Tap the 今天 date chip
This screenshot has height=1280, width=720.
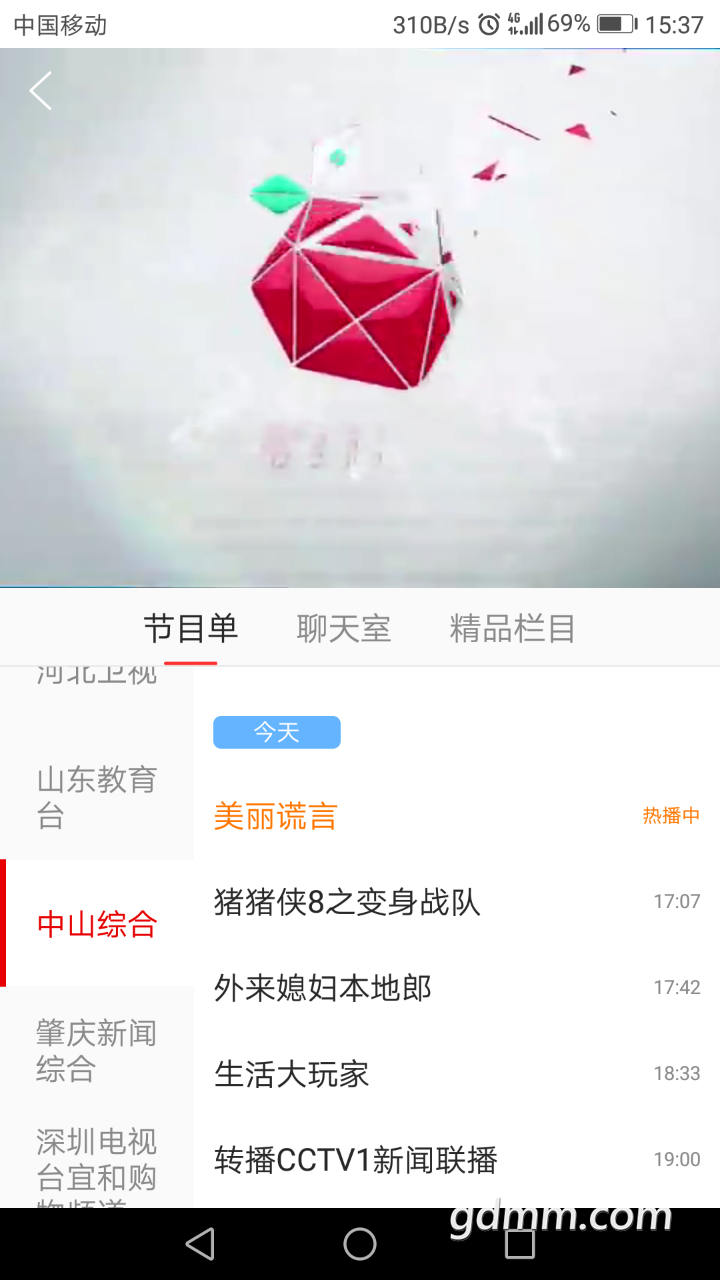276,732
